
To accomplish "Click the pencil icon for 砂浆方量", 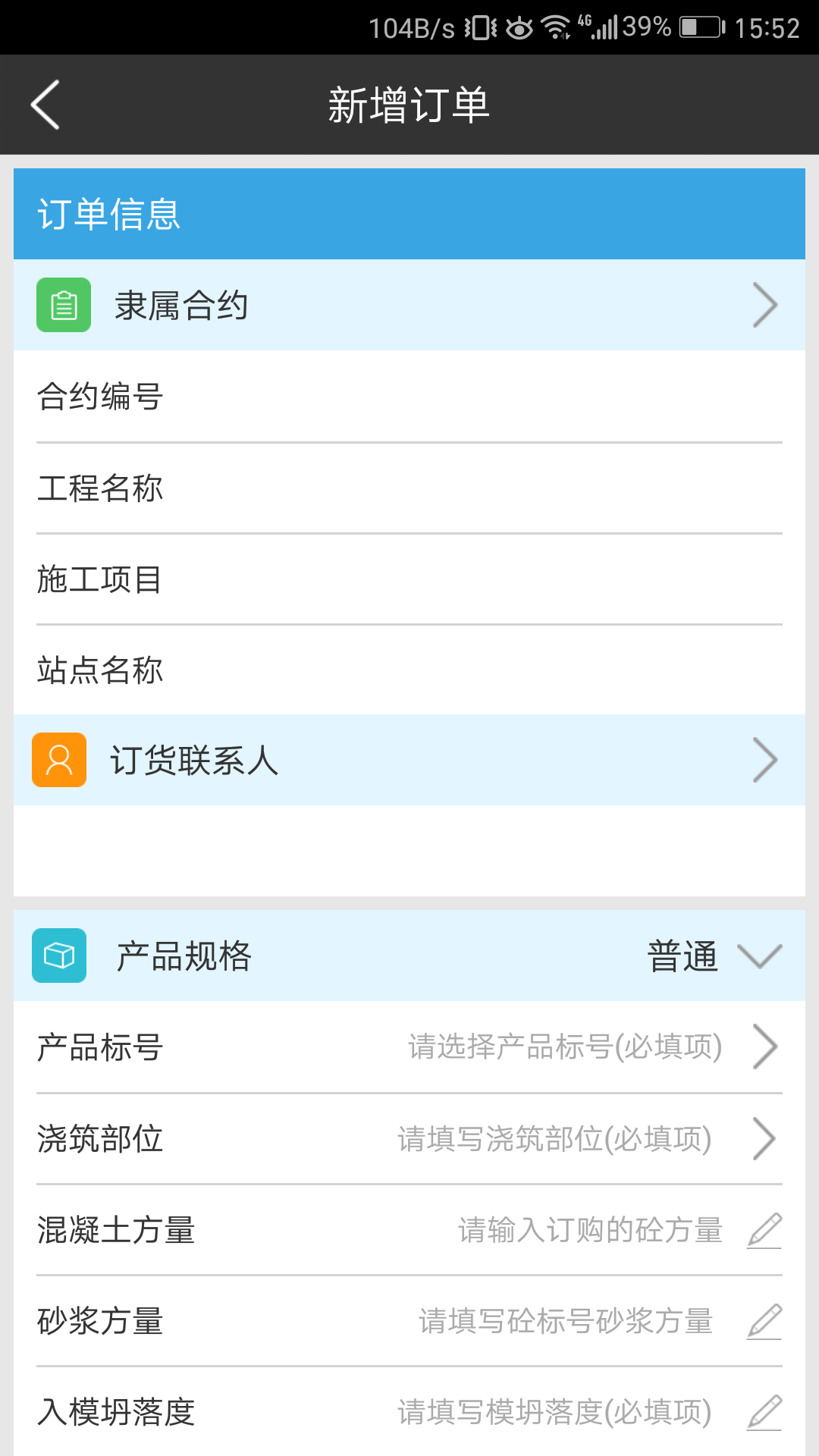I will tap(766, 1322).
